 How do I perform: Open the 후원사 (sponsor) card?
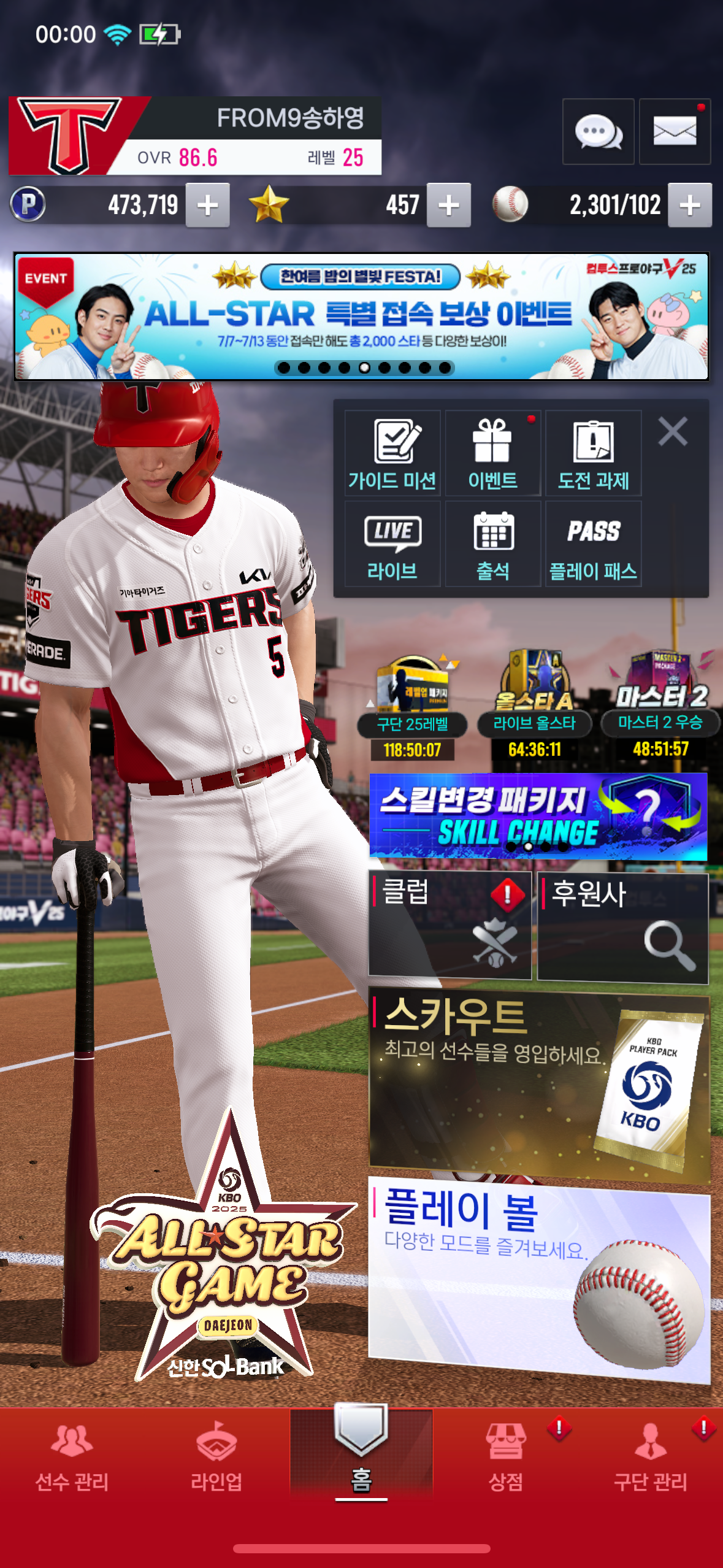622,926
